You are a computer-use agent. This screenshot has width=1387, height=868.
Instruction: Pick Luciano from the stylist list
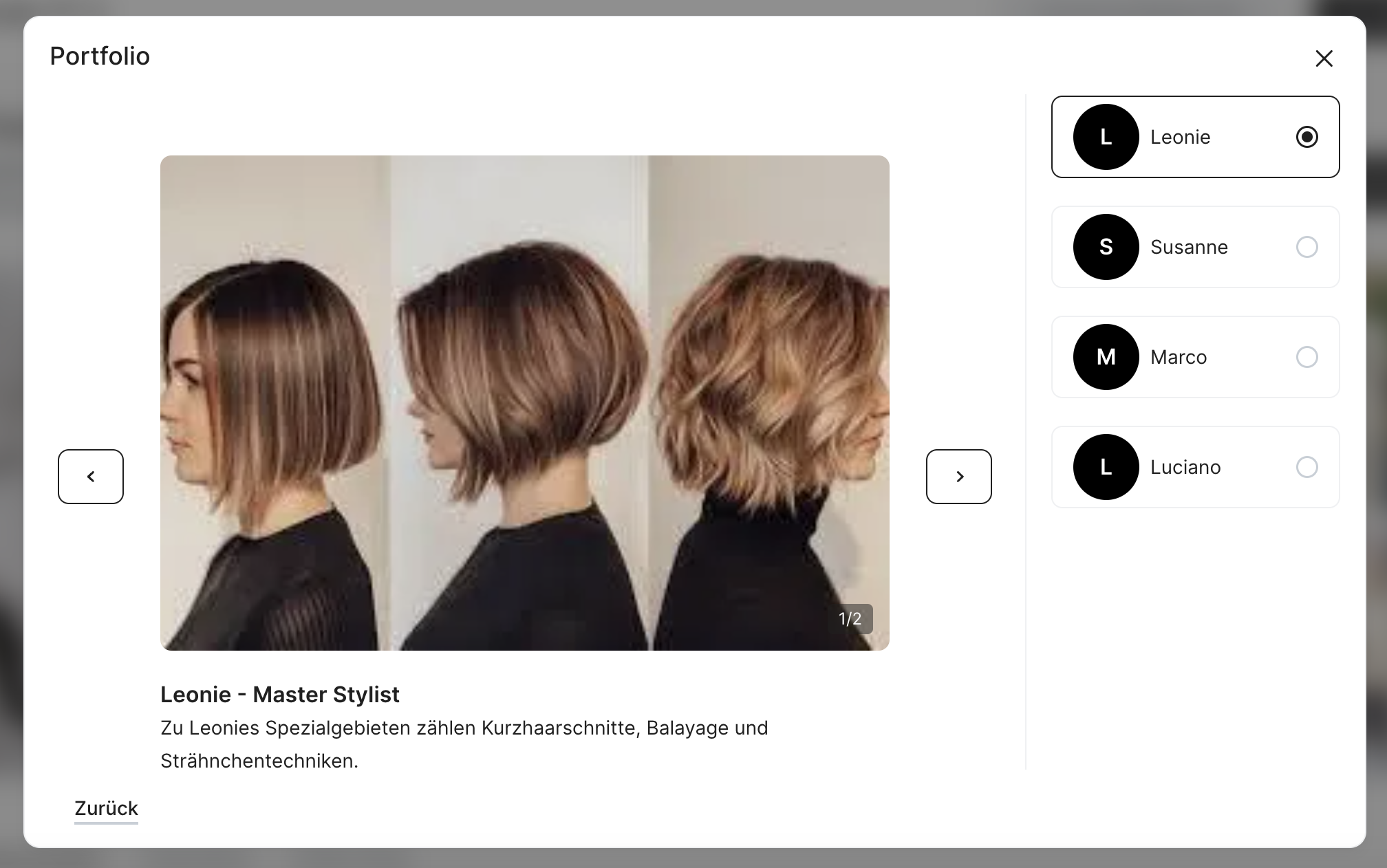1195,467
